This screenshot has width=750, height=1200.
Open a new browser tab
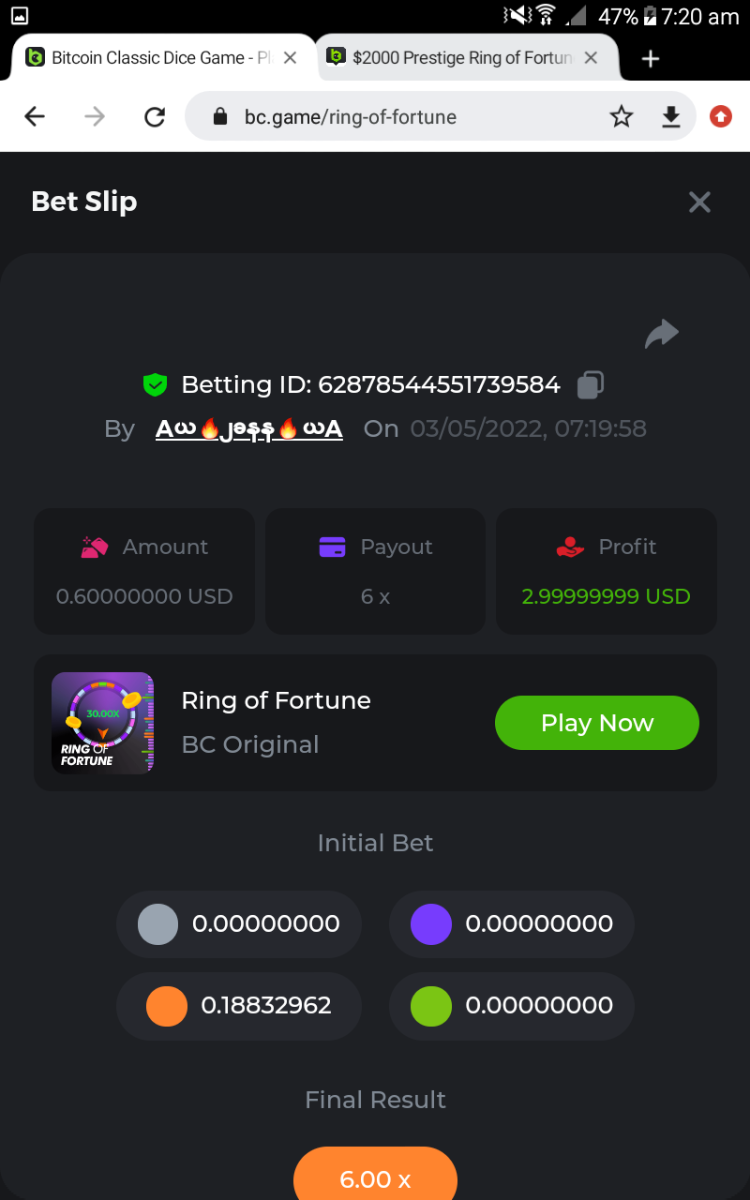click(650, 59)
